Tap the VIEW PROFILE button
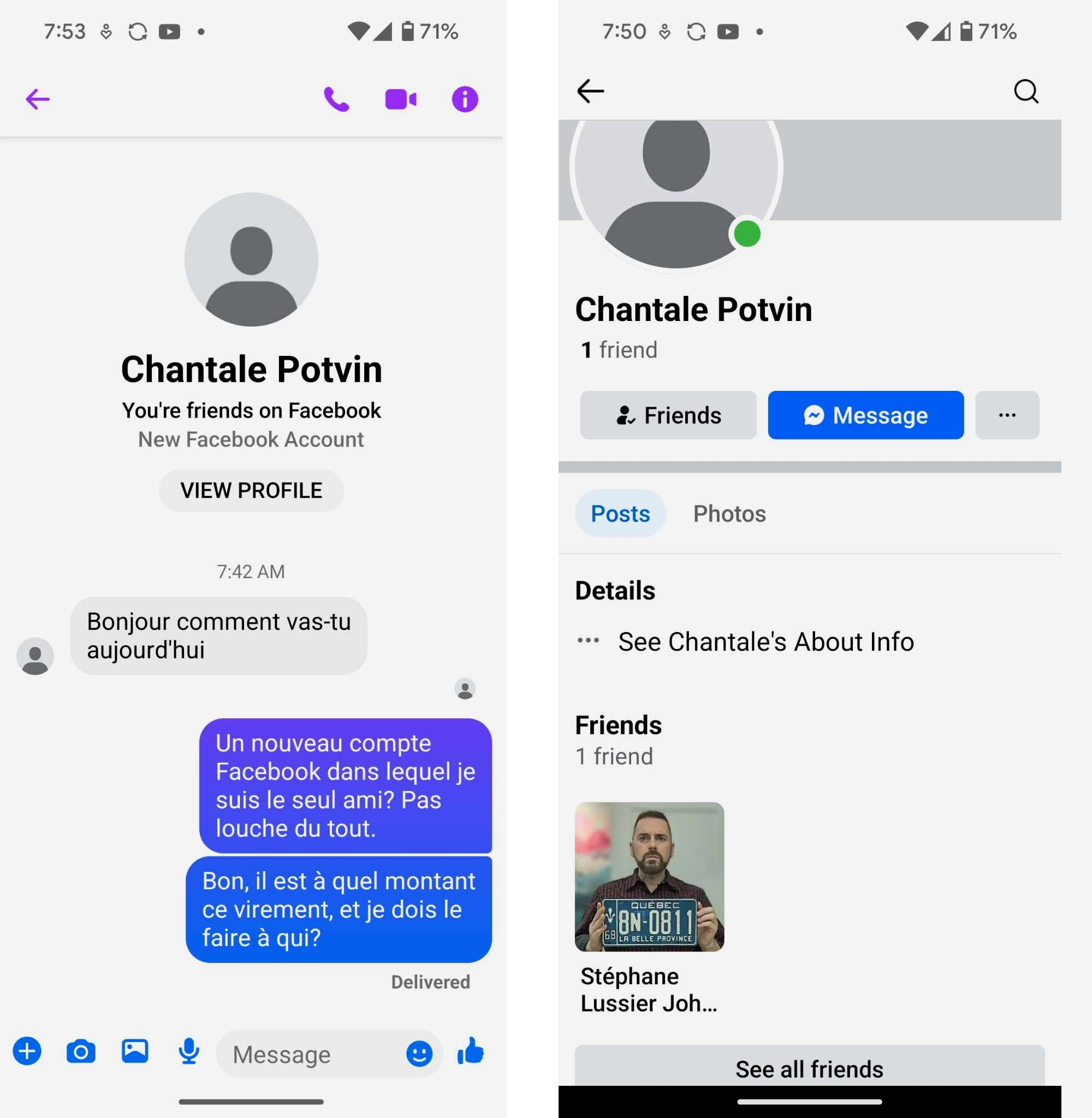The width and height of the screenshot is (1092, 1118). click(251, 490)
